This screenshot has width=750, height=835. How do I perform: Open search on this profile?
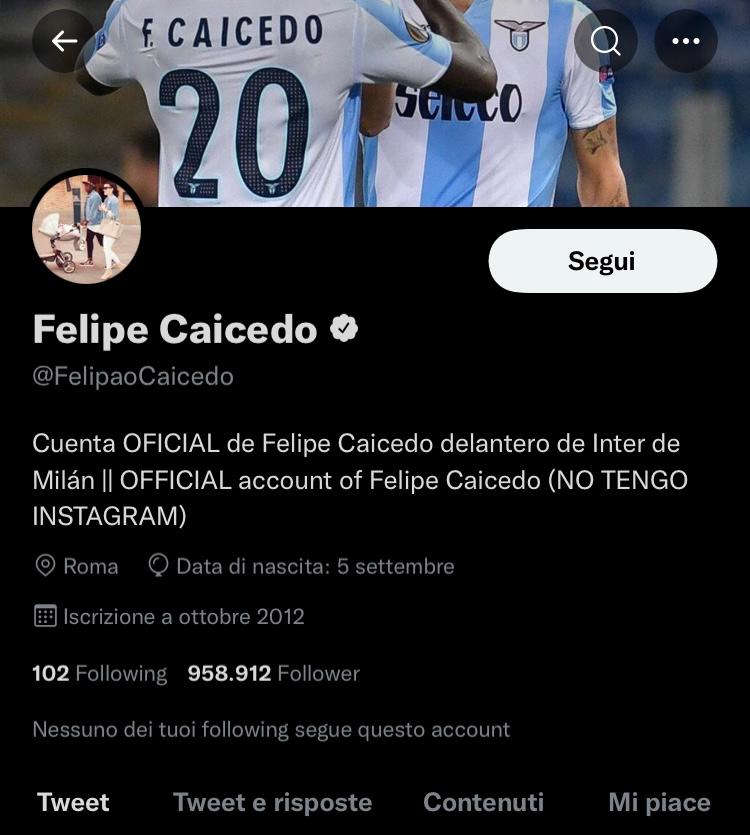point(606,41)
